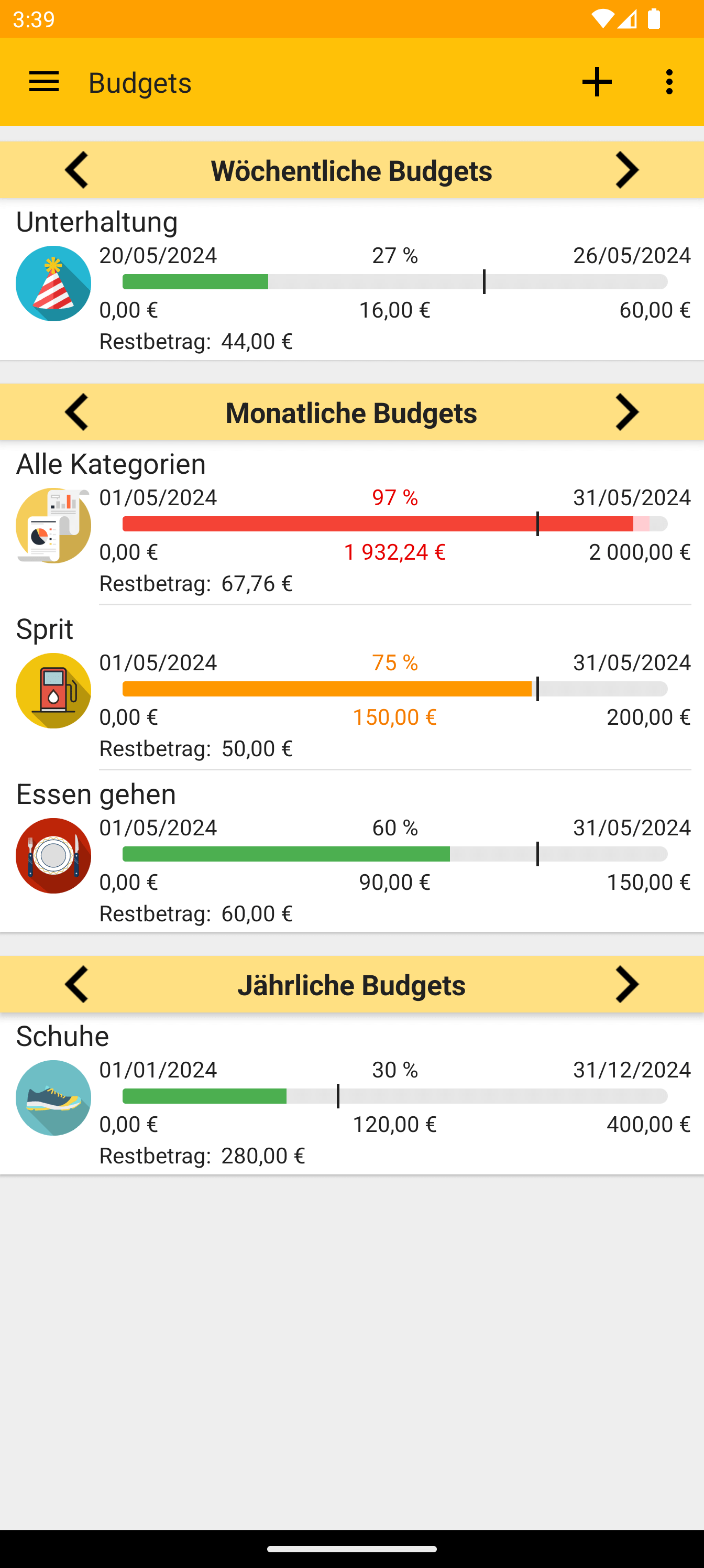Viewport: 704px width, 1568px height.
Task: Go to previous month in Monatliche Budgets
Action: pos(76,412)
